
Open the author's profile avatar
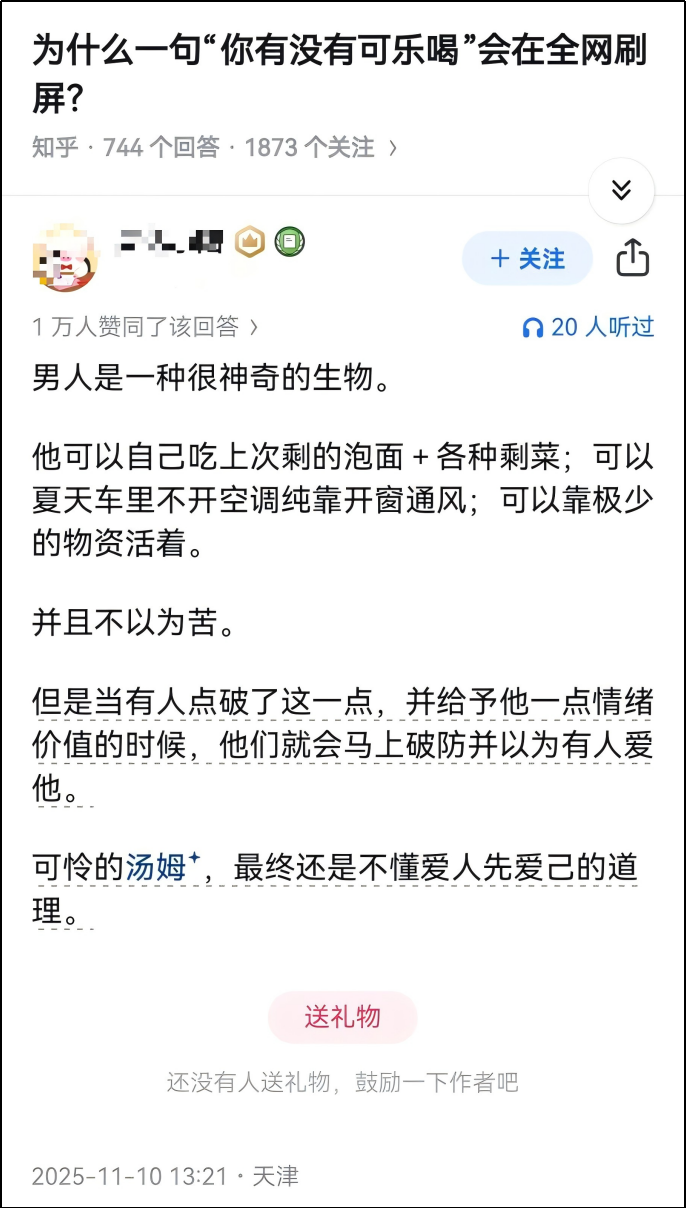pos(65,257)
